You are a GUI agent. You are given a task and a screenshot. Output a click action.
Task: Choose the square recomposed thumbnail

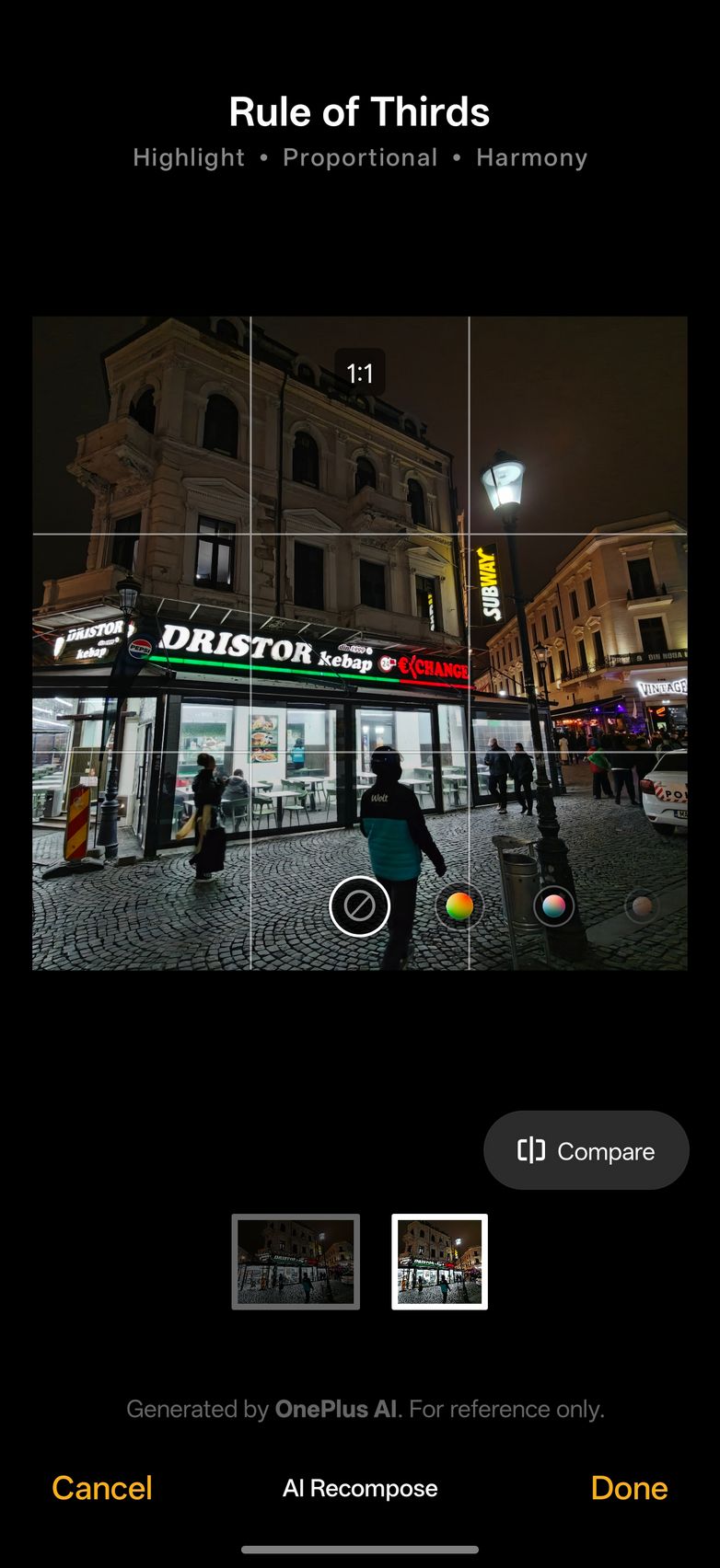tap(439, 1261)
